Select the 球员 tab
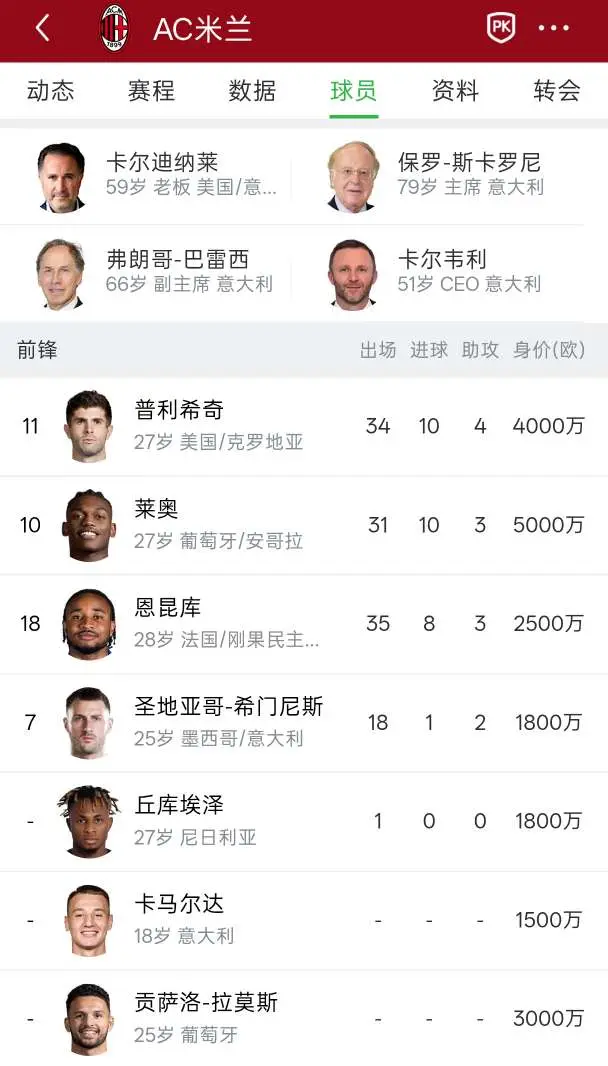 pyautogui.click(x=354, y=91)
